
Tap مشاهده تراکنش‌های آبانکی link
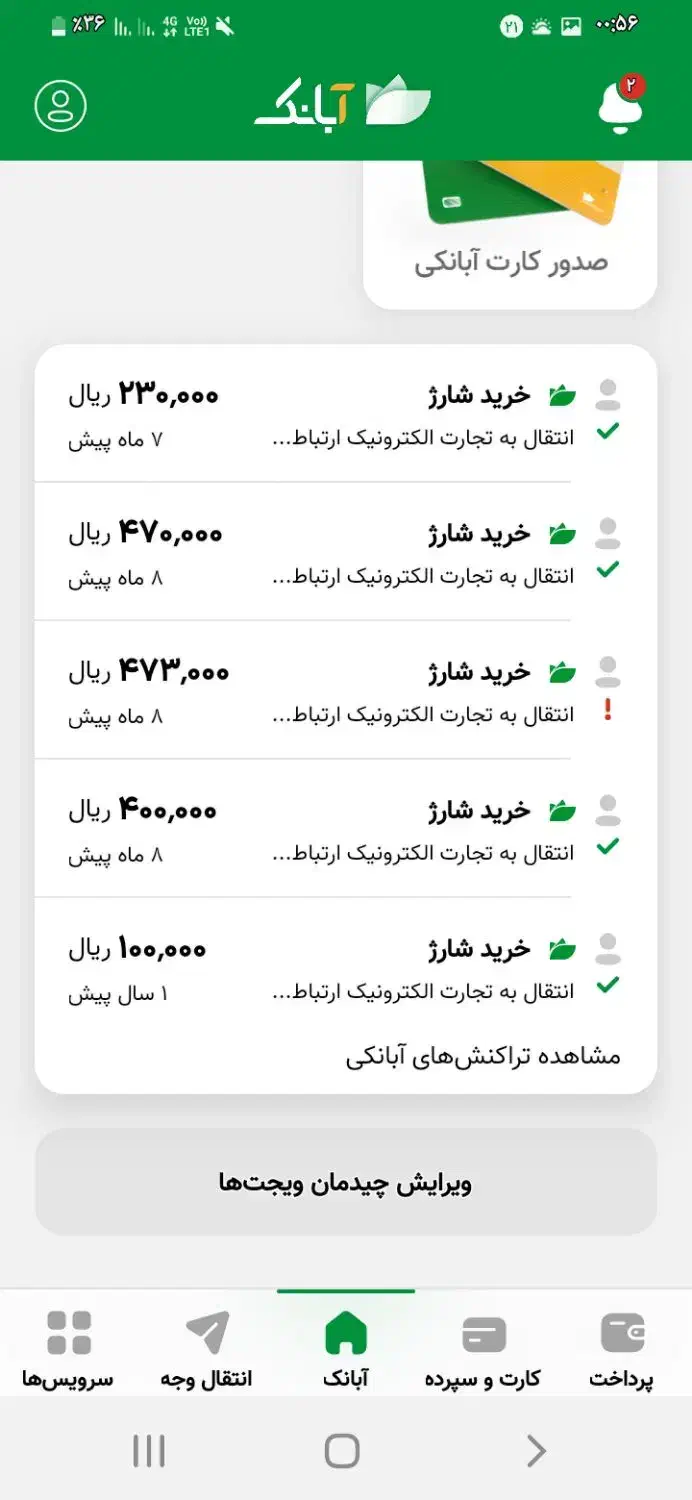coord(483,1057)
